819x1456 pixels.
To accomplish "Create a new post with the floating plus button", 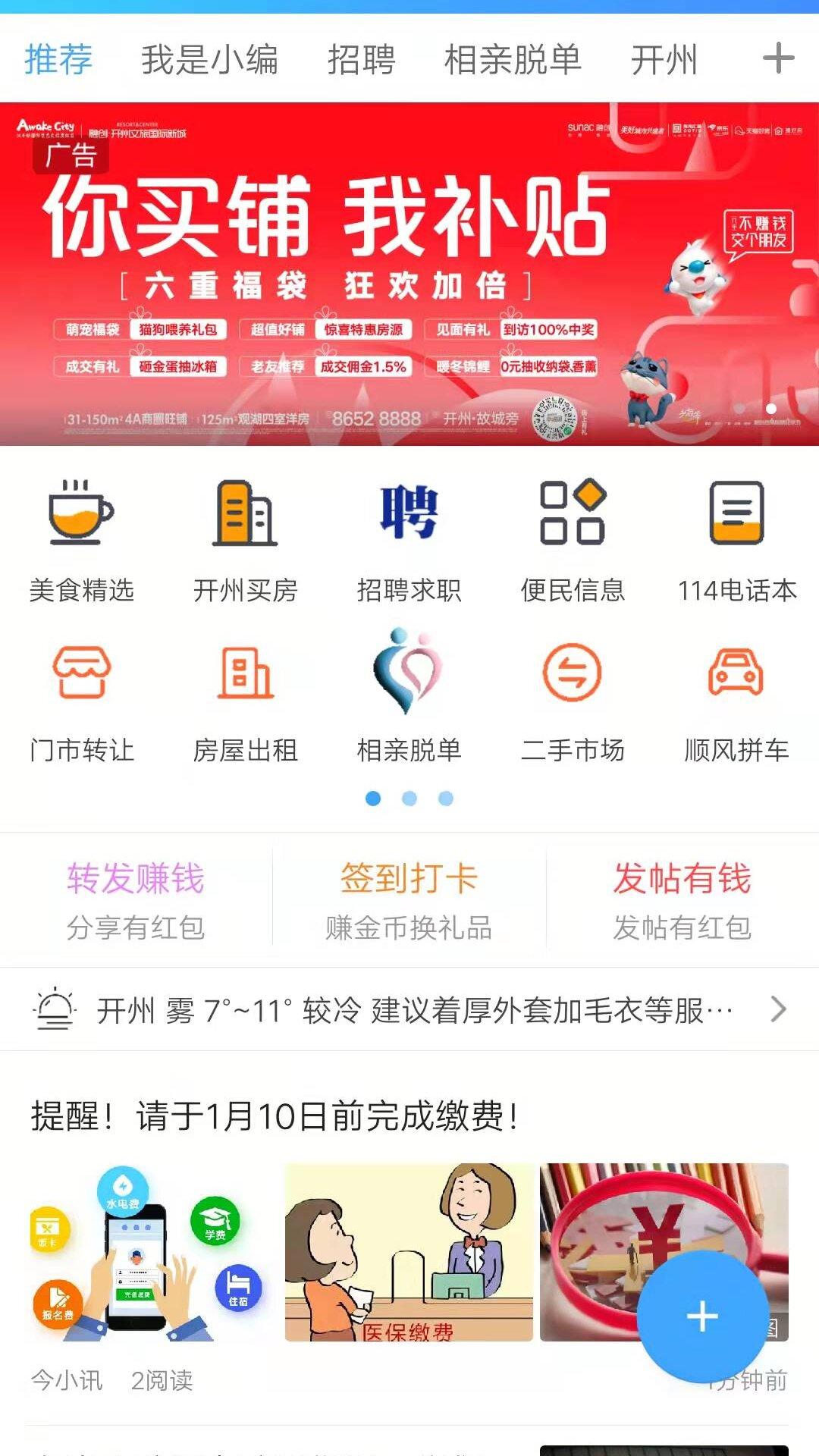I will pyautogui.click(x=702, y=1316).
